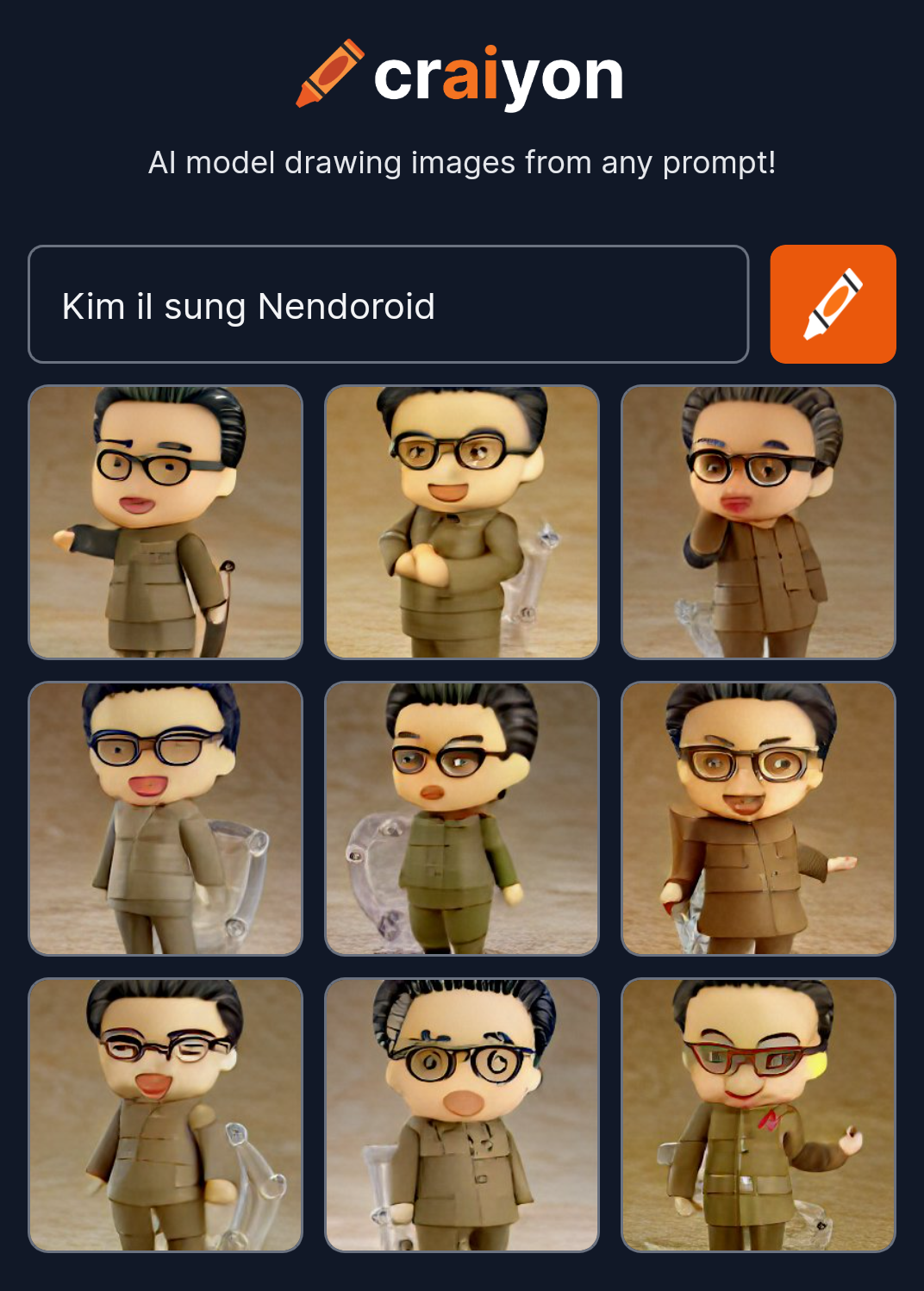Open the center image of the grid

(x=462, y=819)
